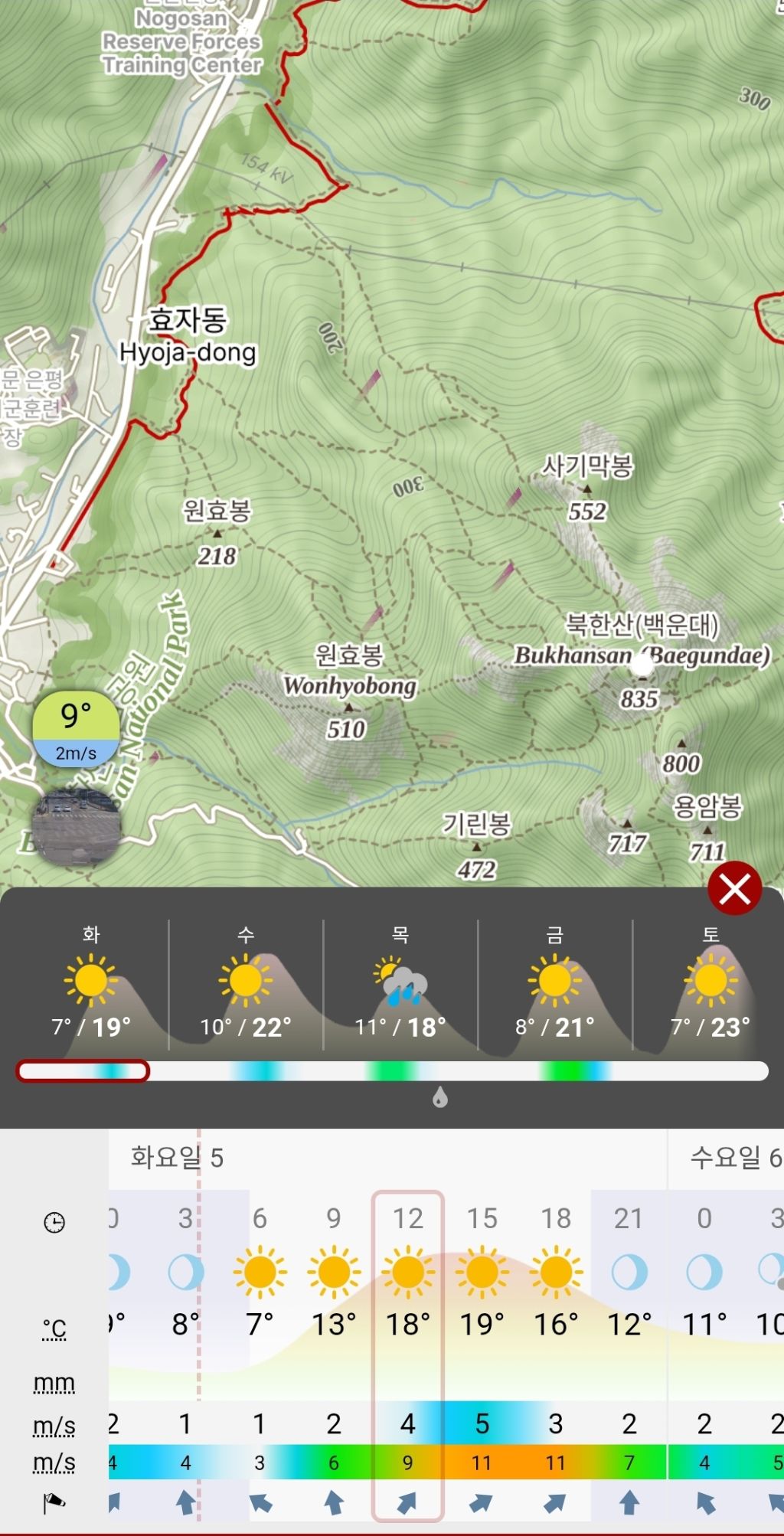Select the 토 (Saturday) forecast day

tap(710, 984)
